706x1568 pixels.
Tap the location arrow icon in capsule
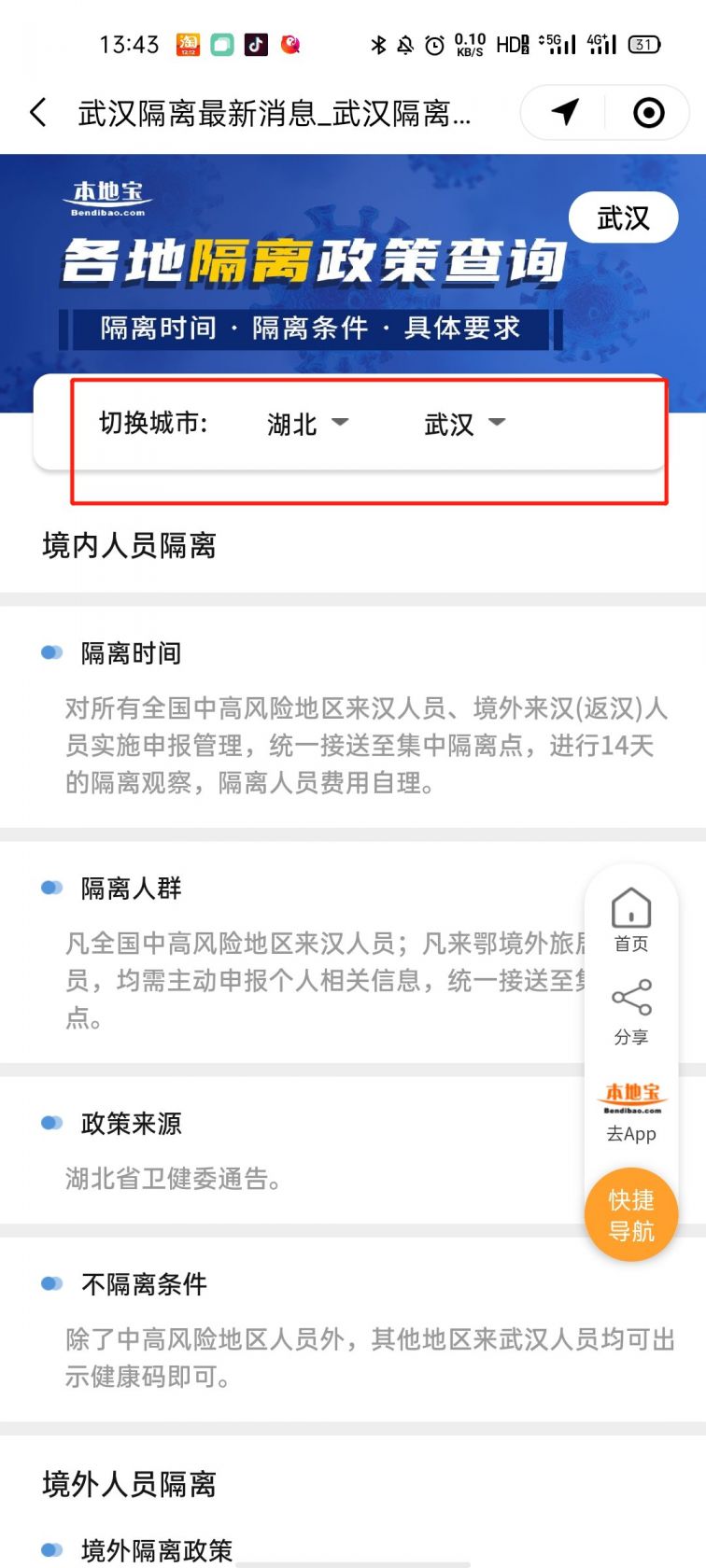(565, 112)
